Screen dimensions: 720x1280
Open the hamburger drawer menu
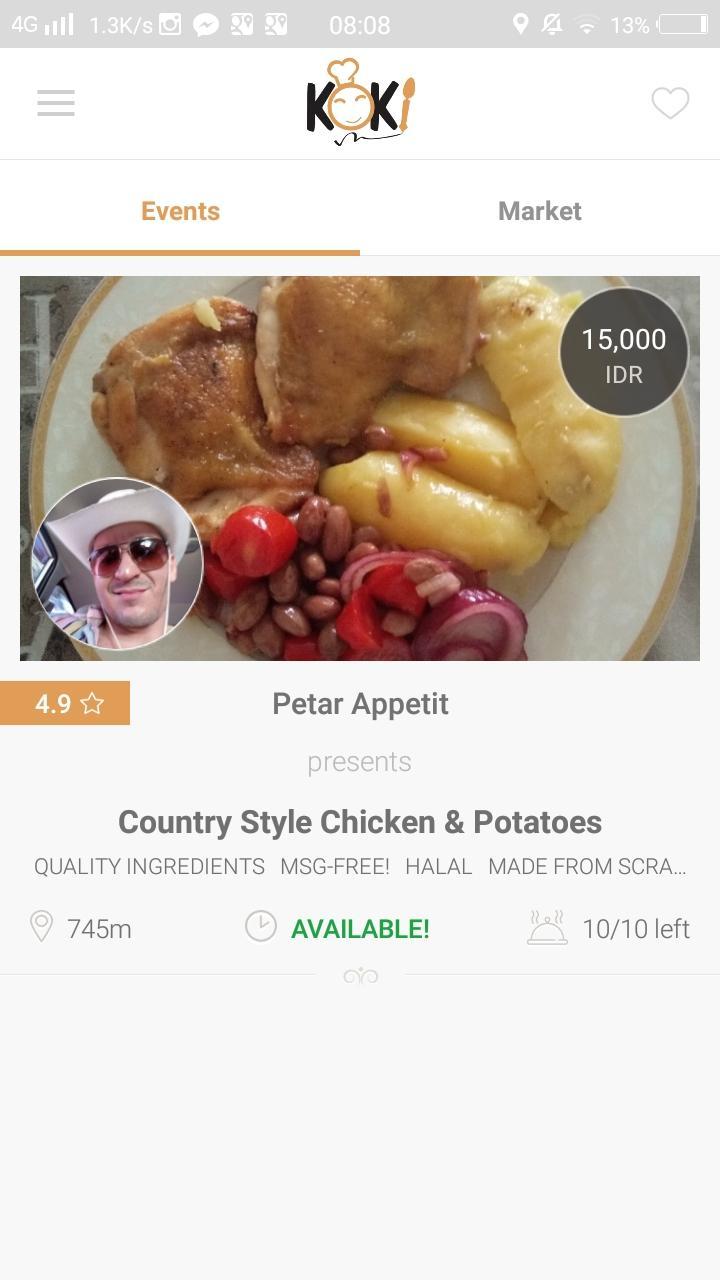(x=56, y=103)
